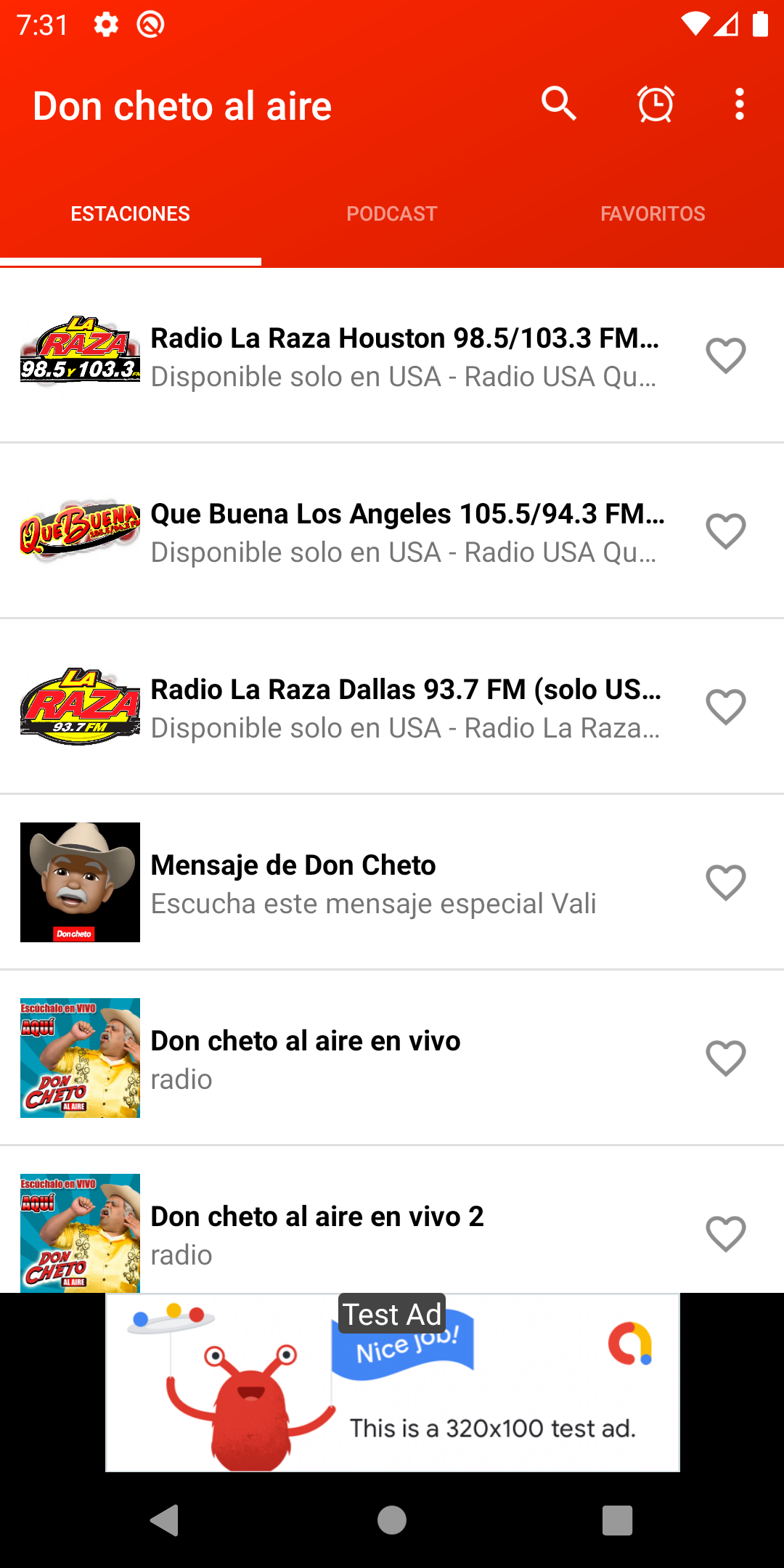This screenshot has width=784, height=1568.
Task: Favorite Don cheto al aire en vivo 2
Action: pyautogui.click(x=726, y=1233)
